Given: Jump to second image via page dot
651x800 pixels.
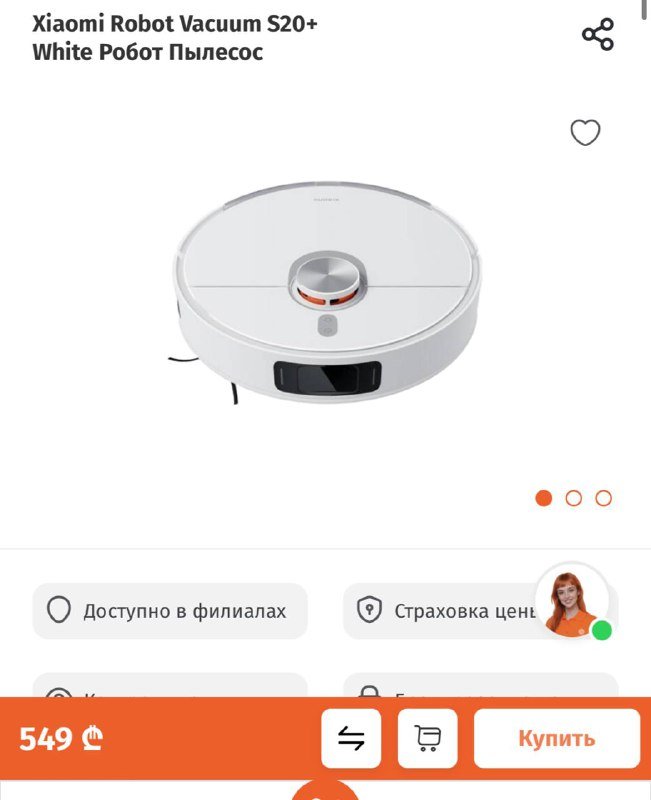Looking at the screenshot, I should 573,498.
